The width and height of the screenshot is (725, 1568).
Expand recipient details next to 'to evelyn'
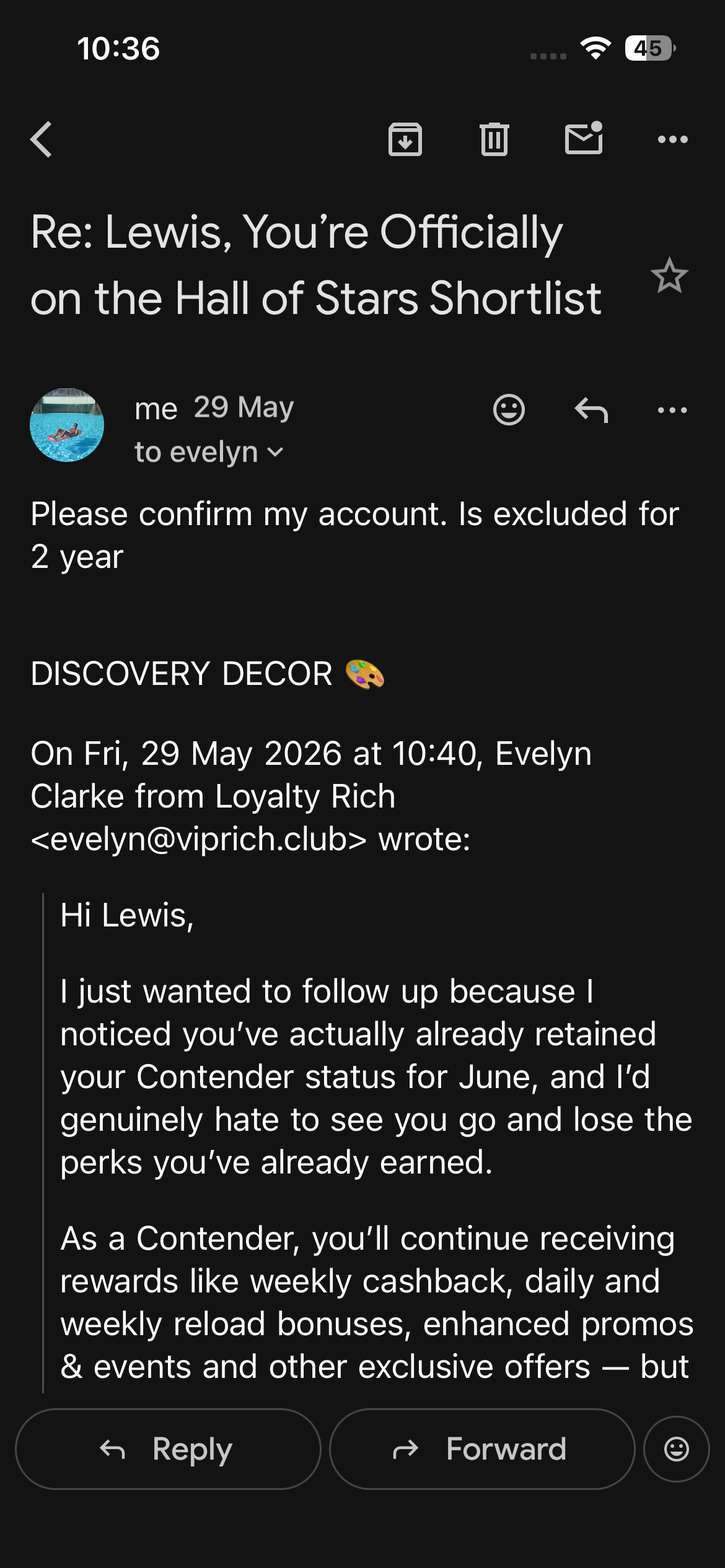click(x=276, y=453)
